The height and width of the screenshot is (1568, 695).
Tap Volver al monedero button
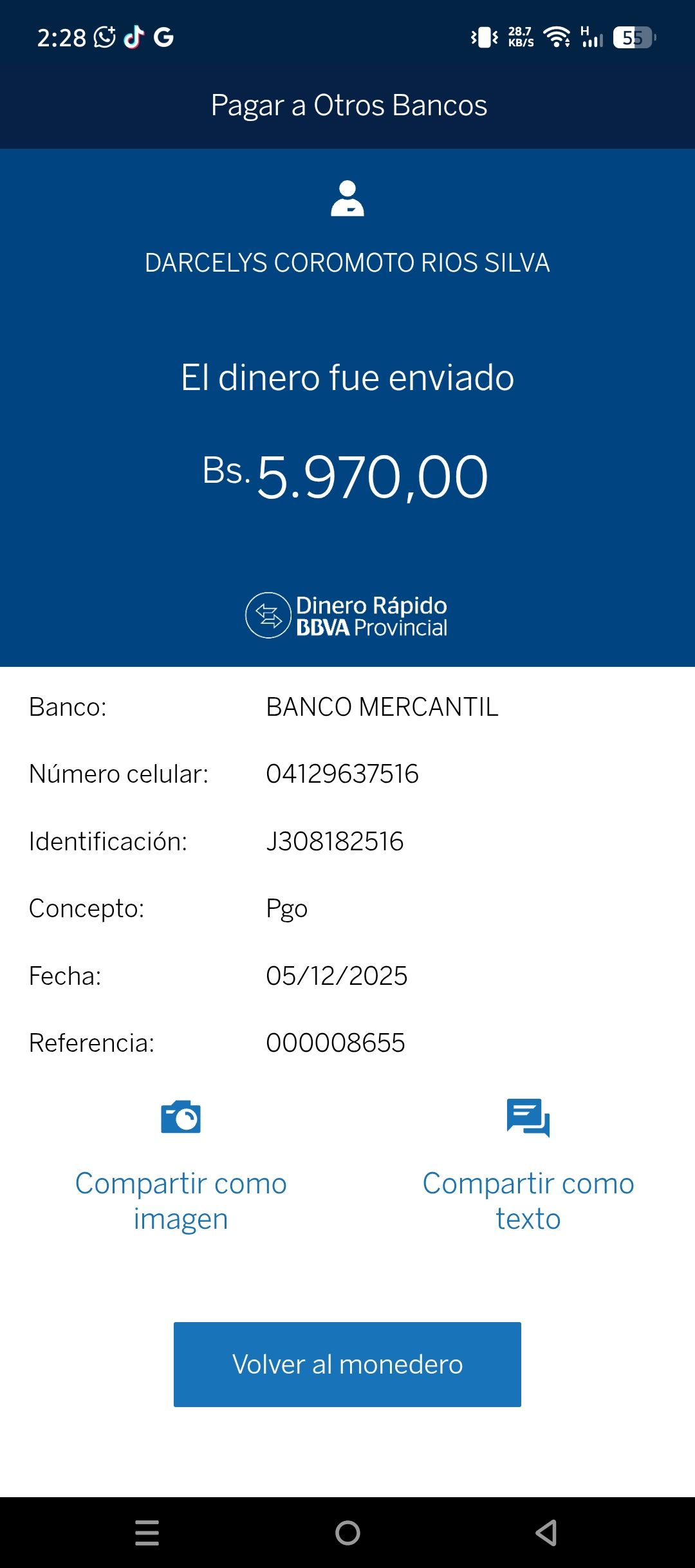[347, 1364]
